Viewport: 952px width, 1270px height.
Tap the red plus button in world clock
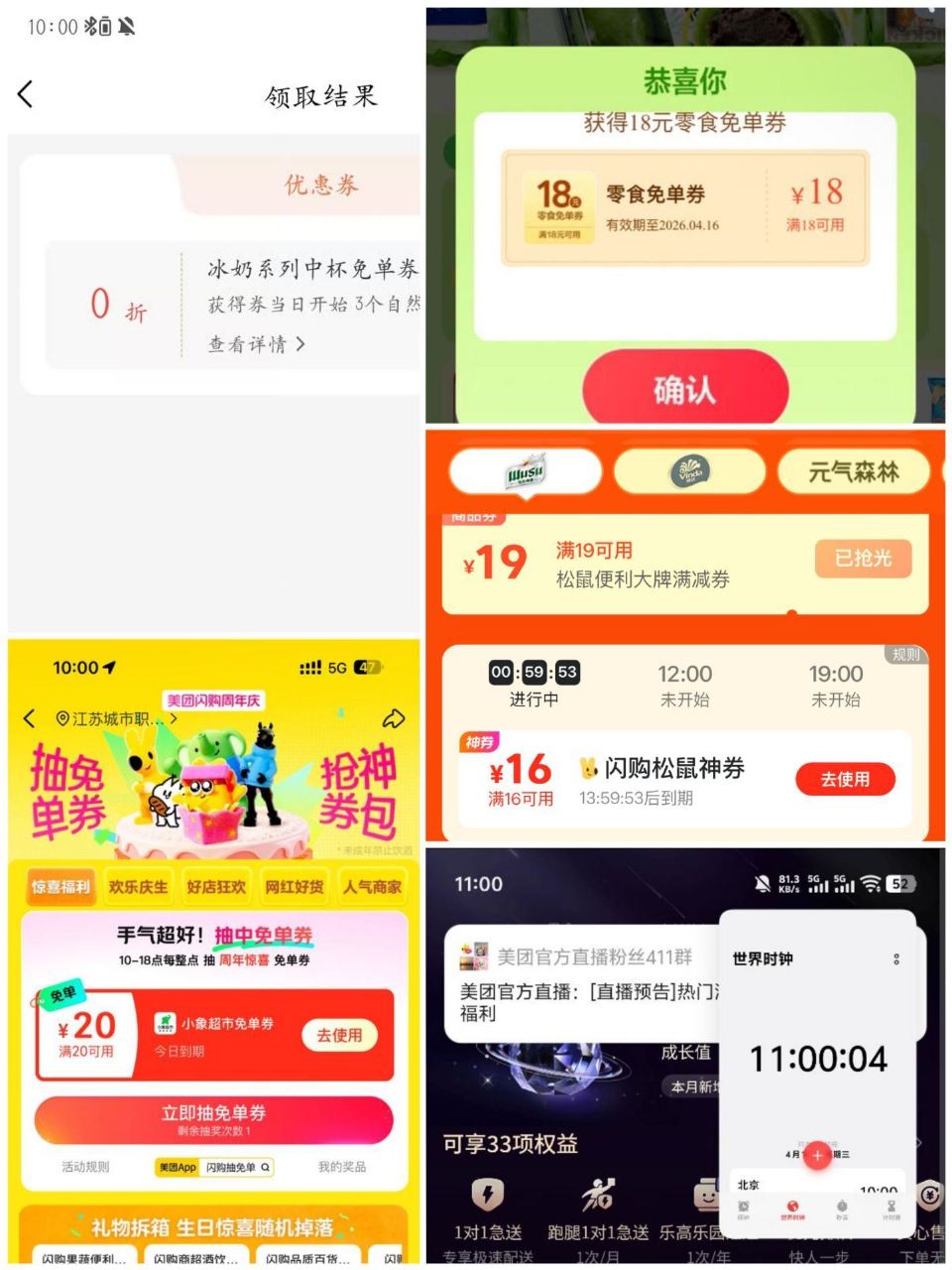[817, 1155]
